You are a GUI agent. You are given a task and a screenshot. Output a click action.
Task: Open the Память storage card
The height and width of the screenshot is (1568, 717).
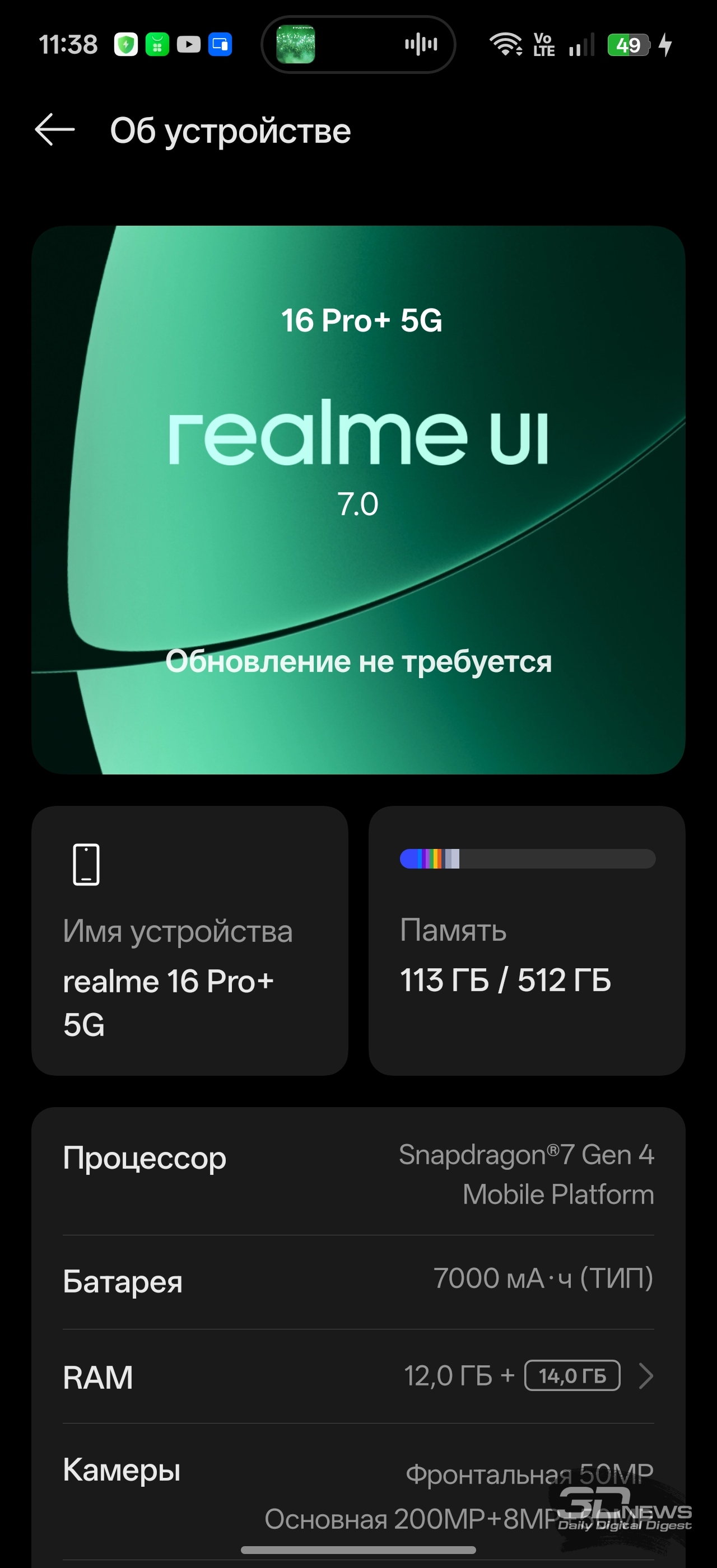pyautogui.click(x=527, y=940)
